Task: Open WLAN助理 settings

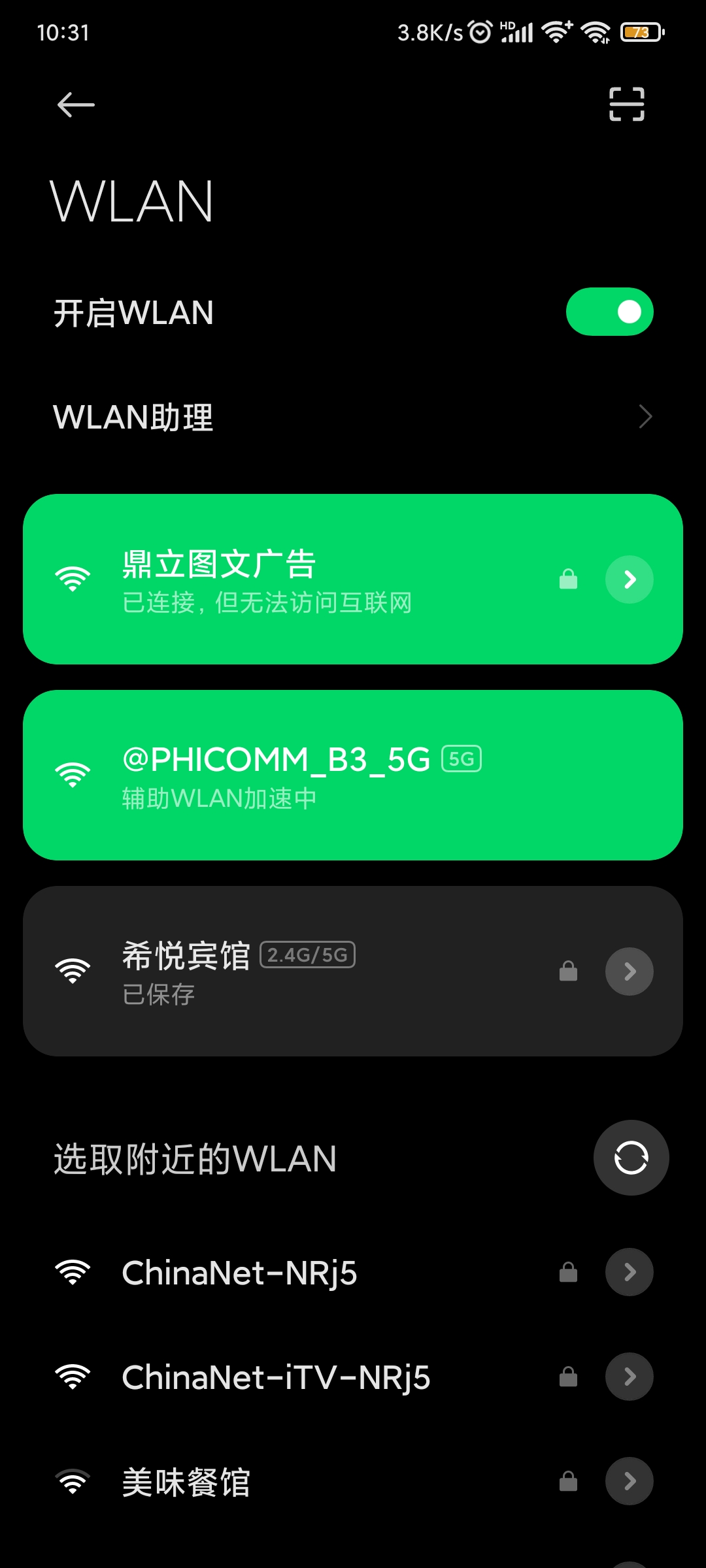Action: click(x=353, y=417)
